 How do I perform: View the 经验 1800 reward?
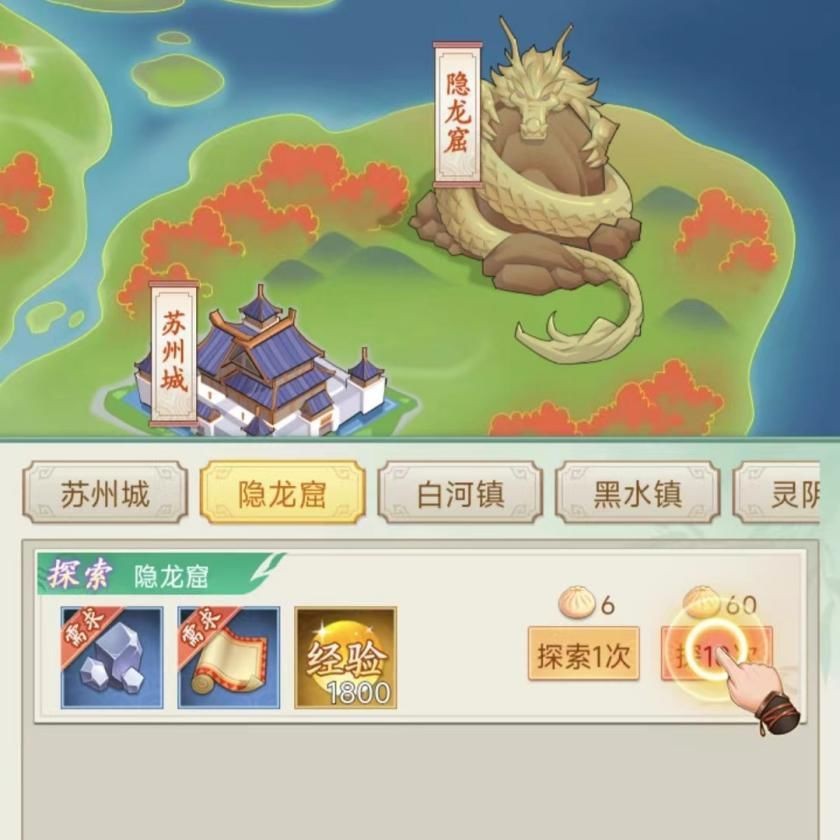coord(345,657)
